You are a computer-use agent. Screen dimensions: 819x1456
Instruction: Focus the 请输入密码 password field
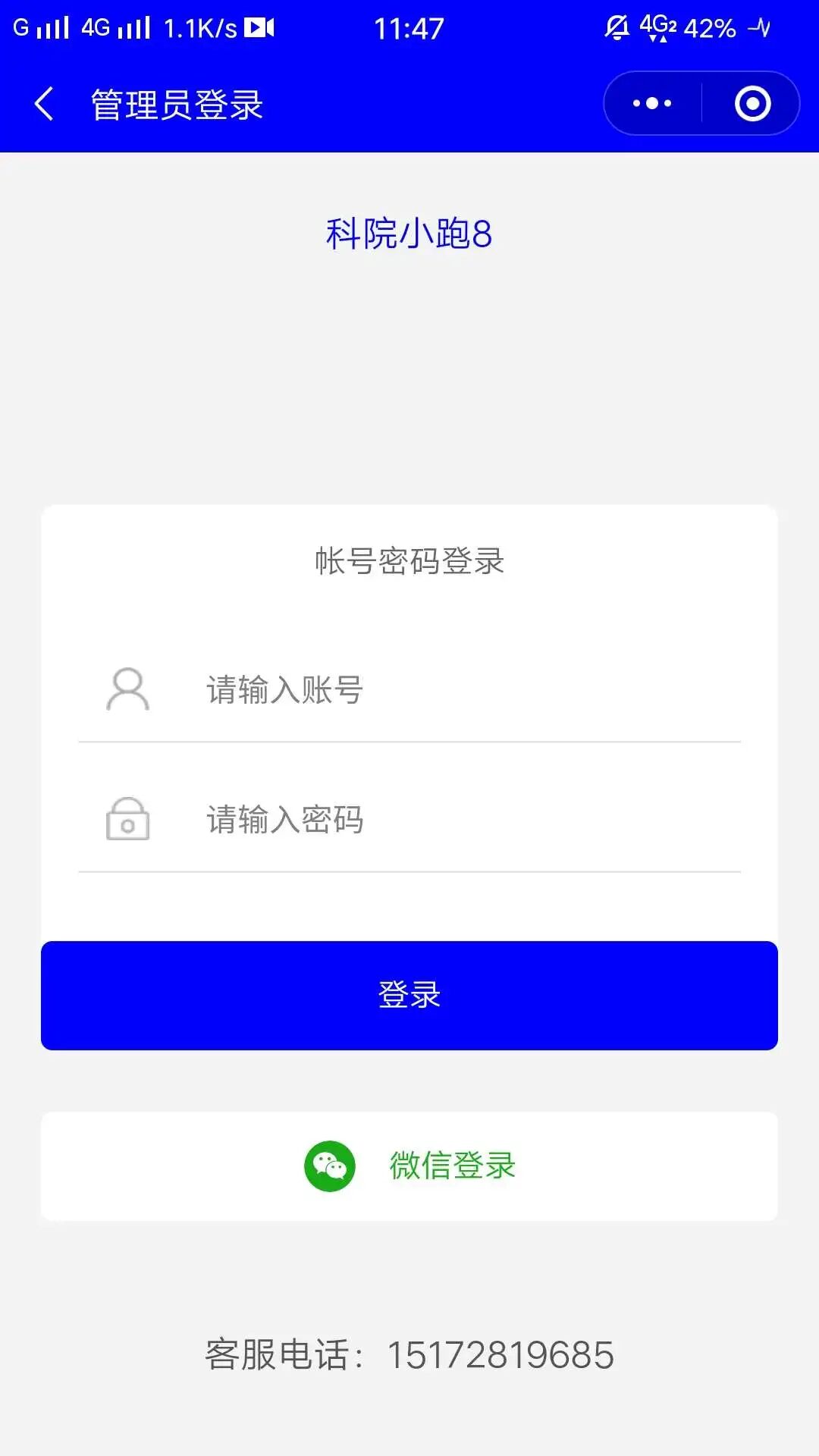pos(455,820)
